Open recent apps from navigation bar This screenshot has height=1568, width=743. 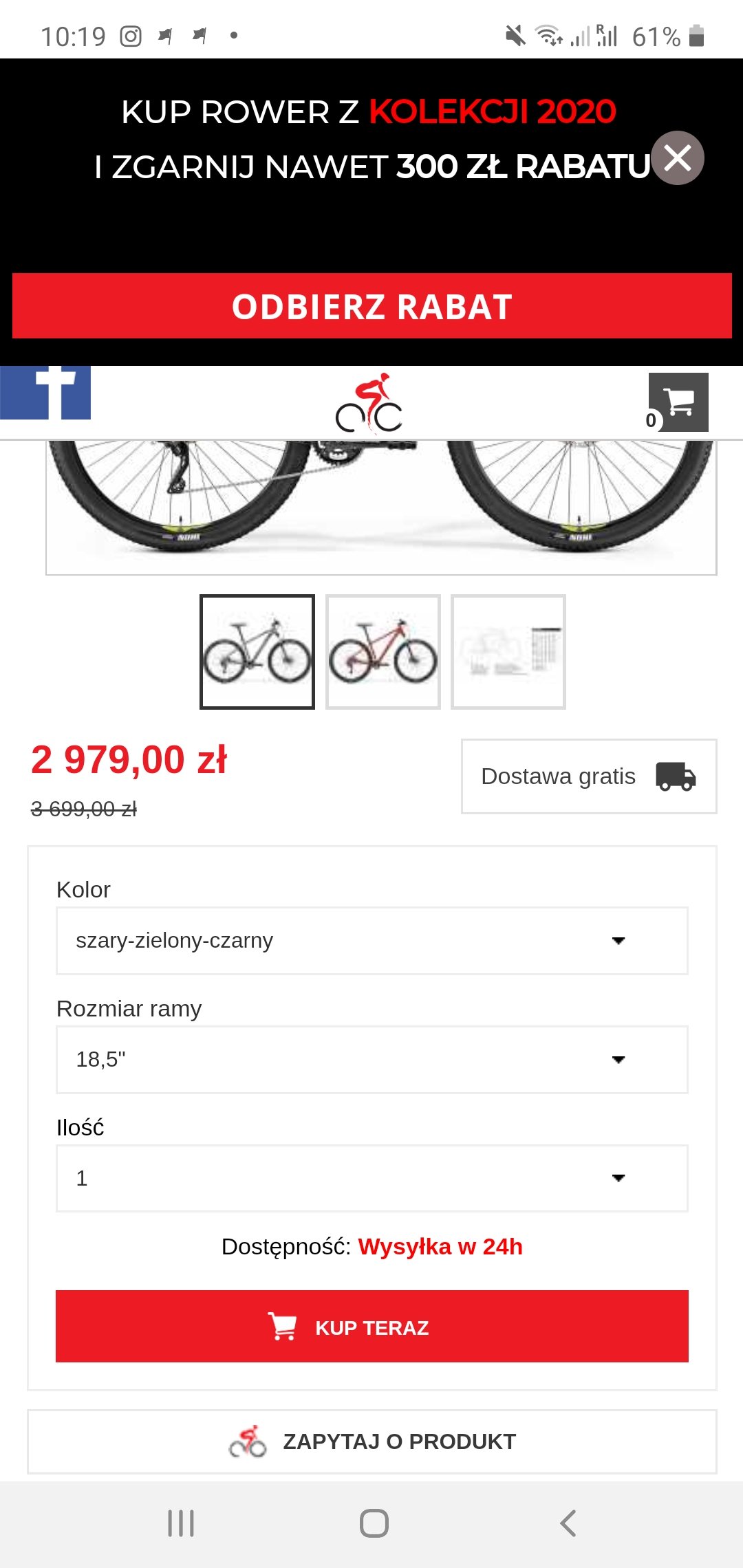point(181,1523)
